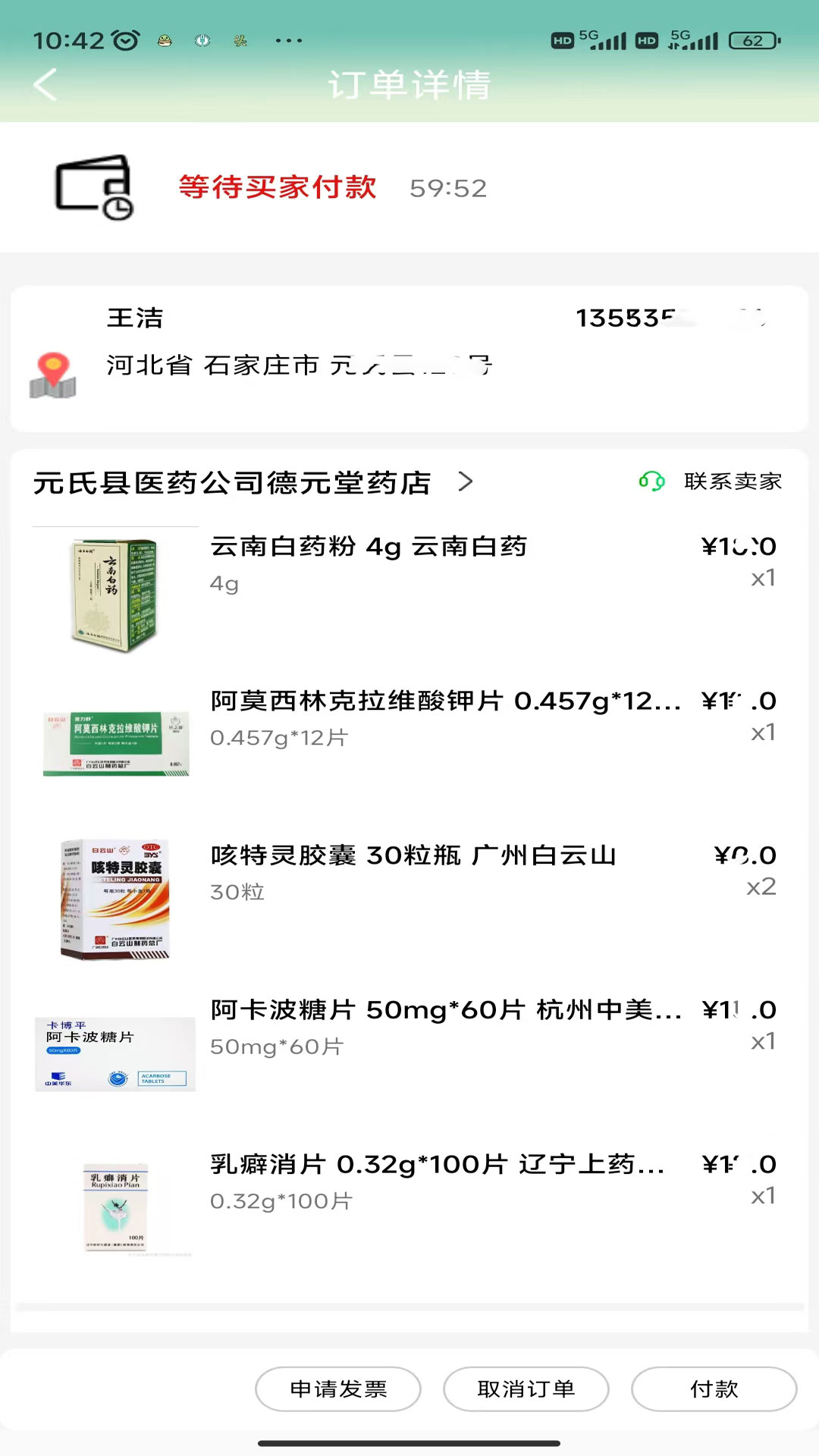Tap the back arrow to exit order details

[x=45, y=84]
